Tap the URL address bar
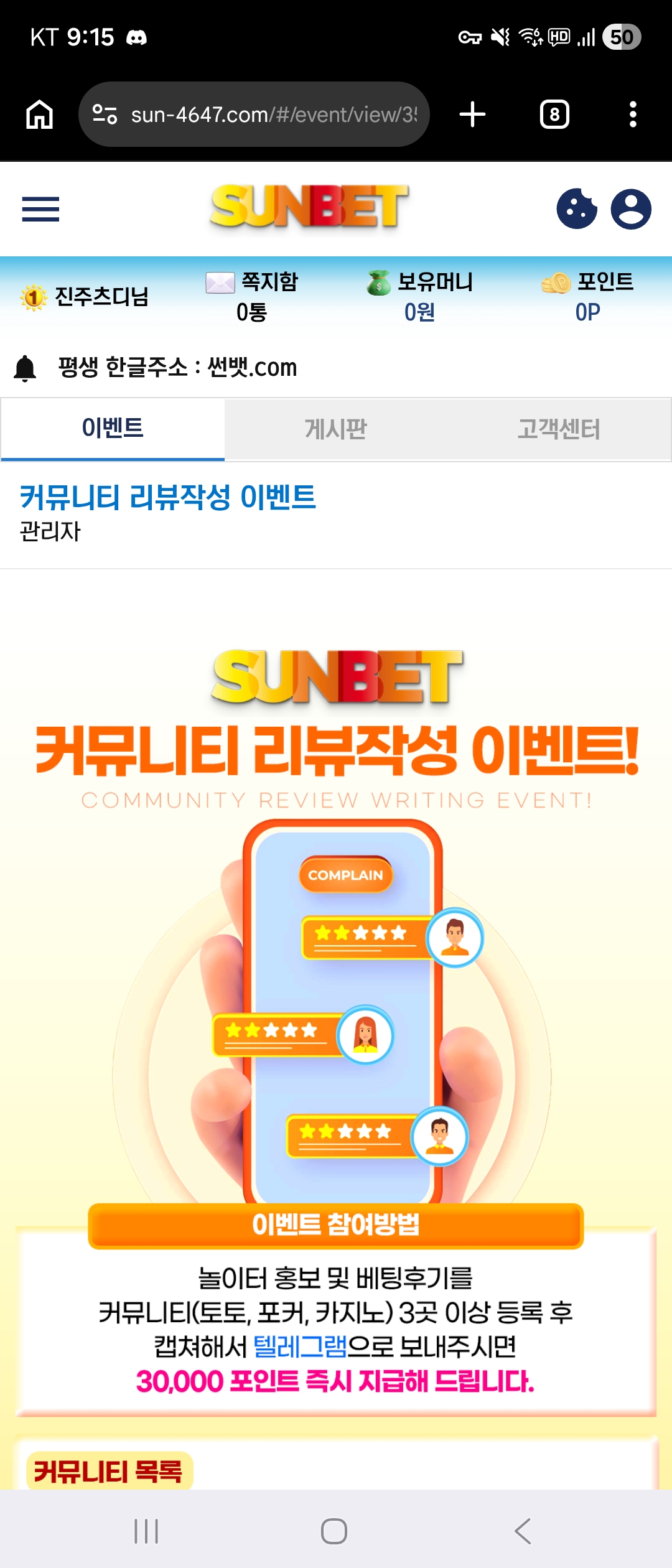 point(254,114)
